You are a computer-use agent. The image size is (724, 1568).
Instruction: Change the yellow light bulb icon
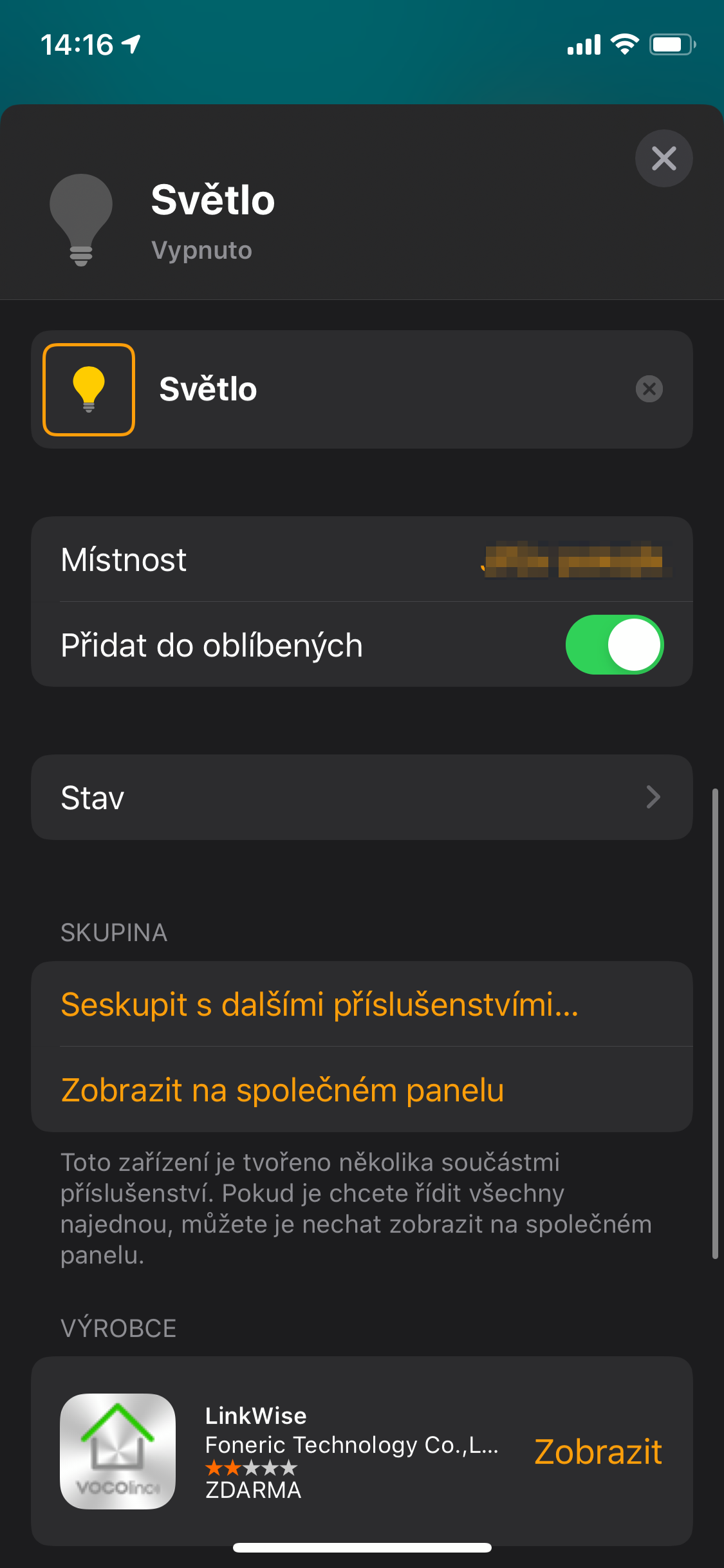pos(89,389)
